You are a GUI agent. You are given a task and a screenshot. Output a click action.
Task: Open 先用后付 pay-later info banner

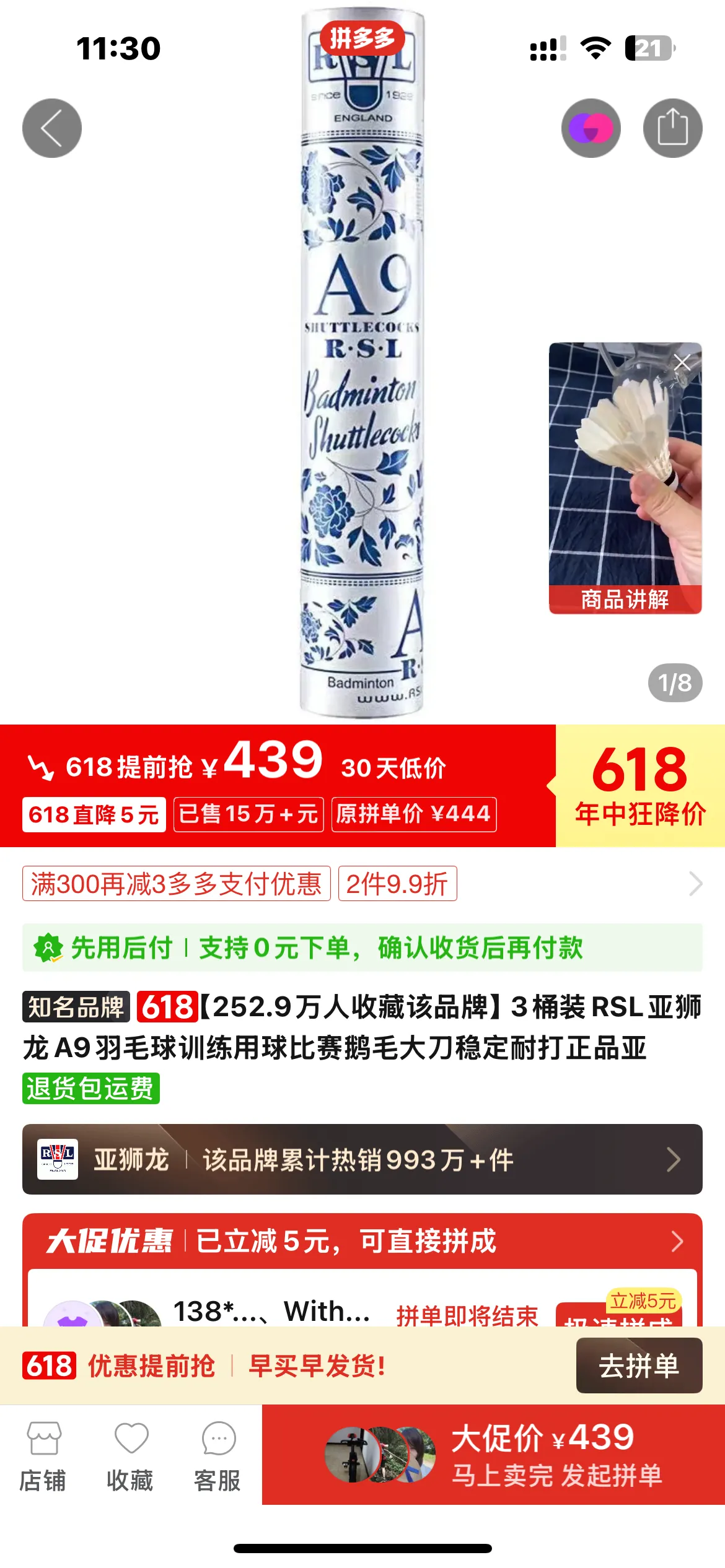click(x=362, y=947)
